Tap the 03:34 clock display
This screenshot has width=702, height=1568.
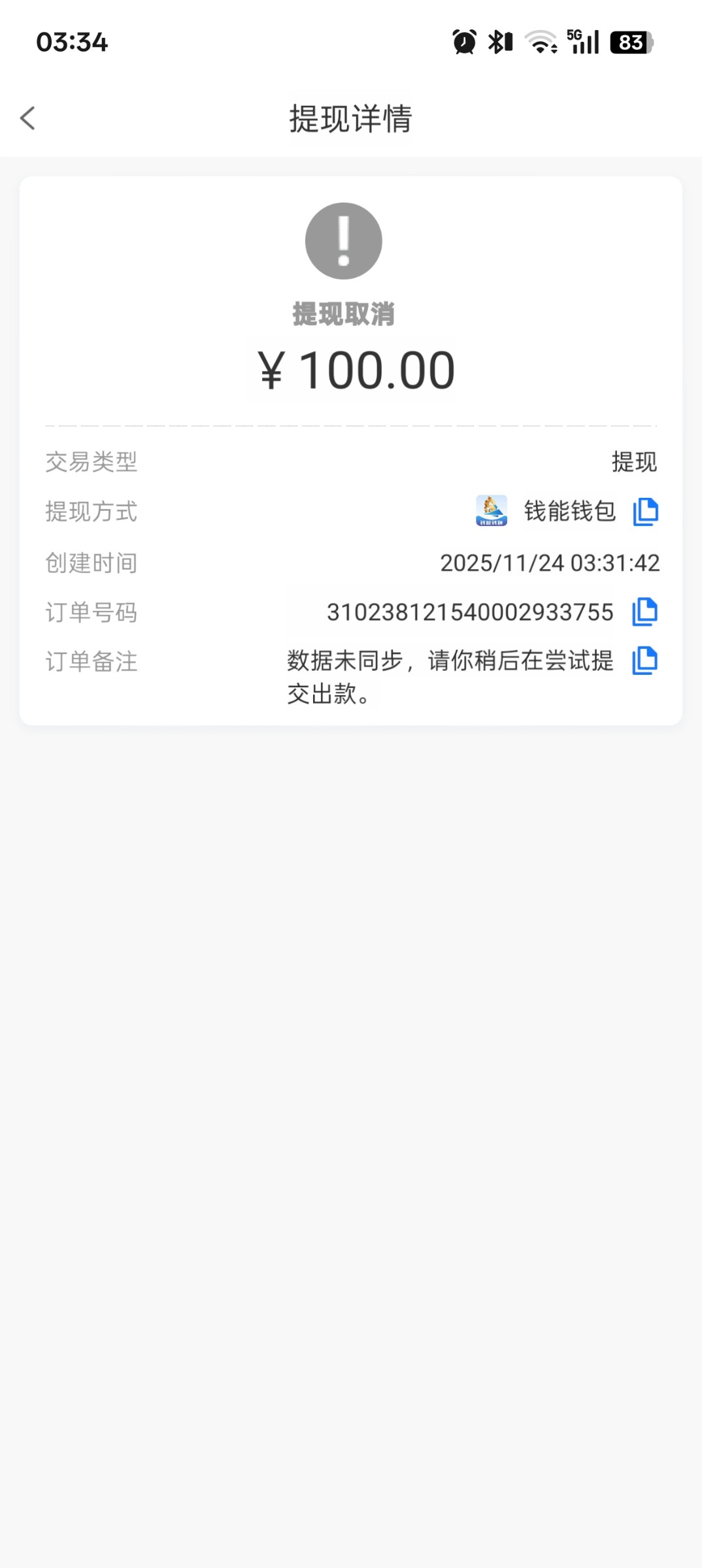[72, 43]
